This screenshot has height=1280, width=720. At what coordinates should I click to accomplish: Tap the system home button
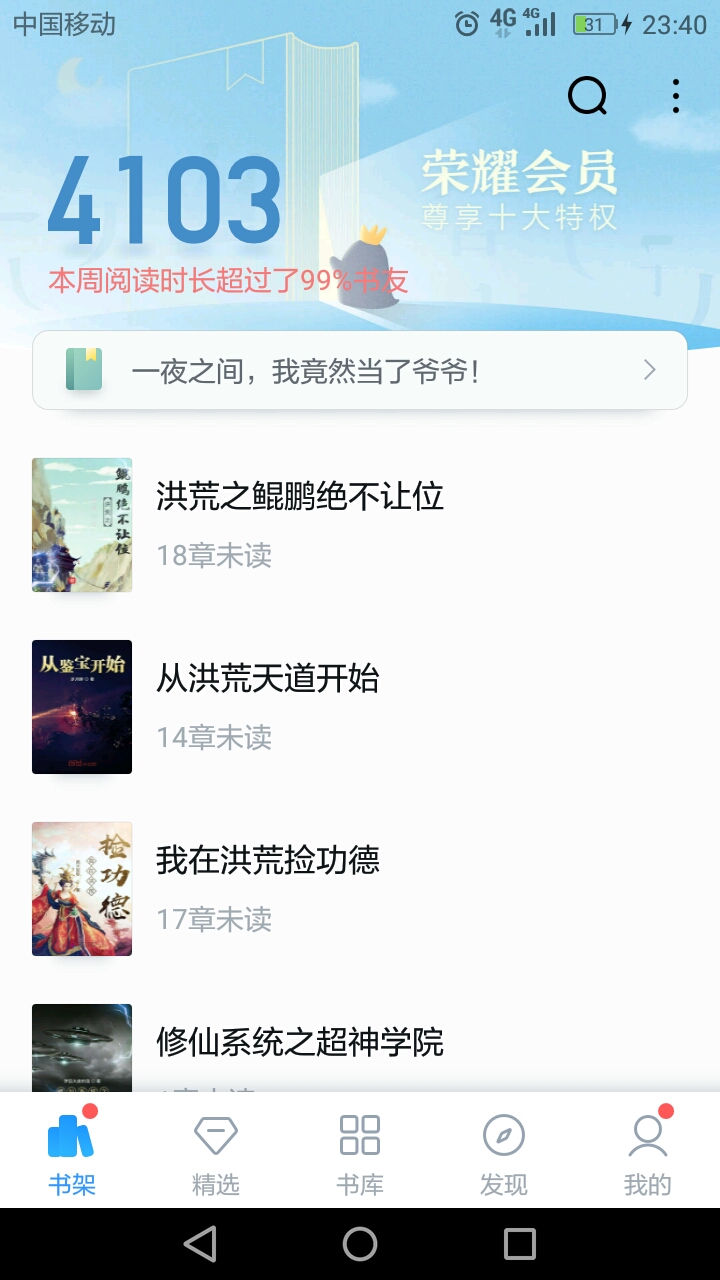360,1244
